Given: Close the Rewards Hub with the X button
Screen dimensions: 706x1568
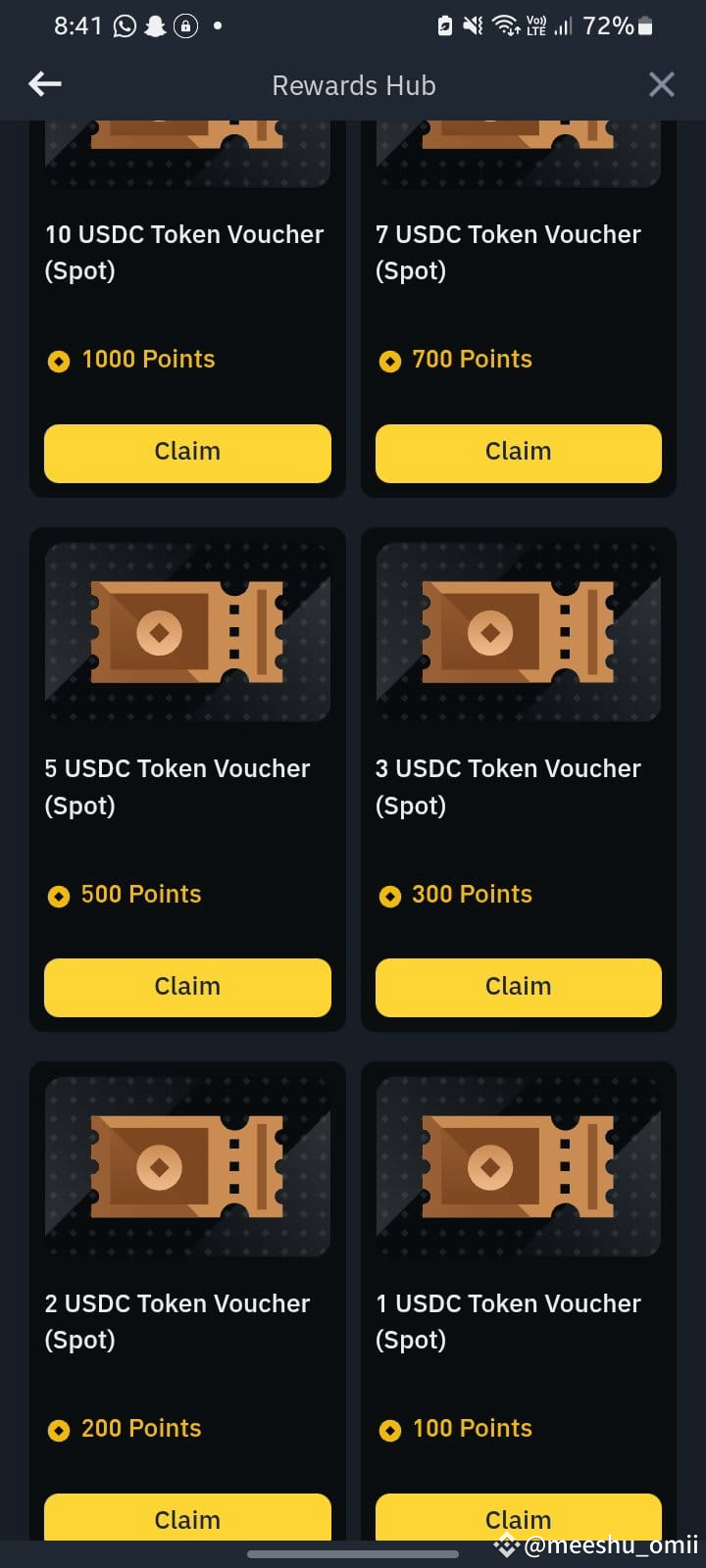Looking at the screenshot, I should 661,84.
